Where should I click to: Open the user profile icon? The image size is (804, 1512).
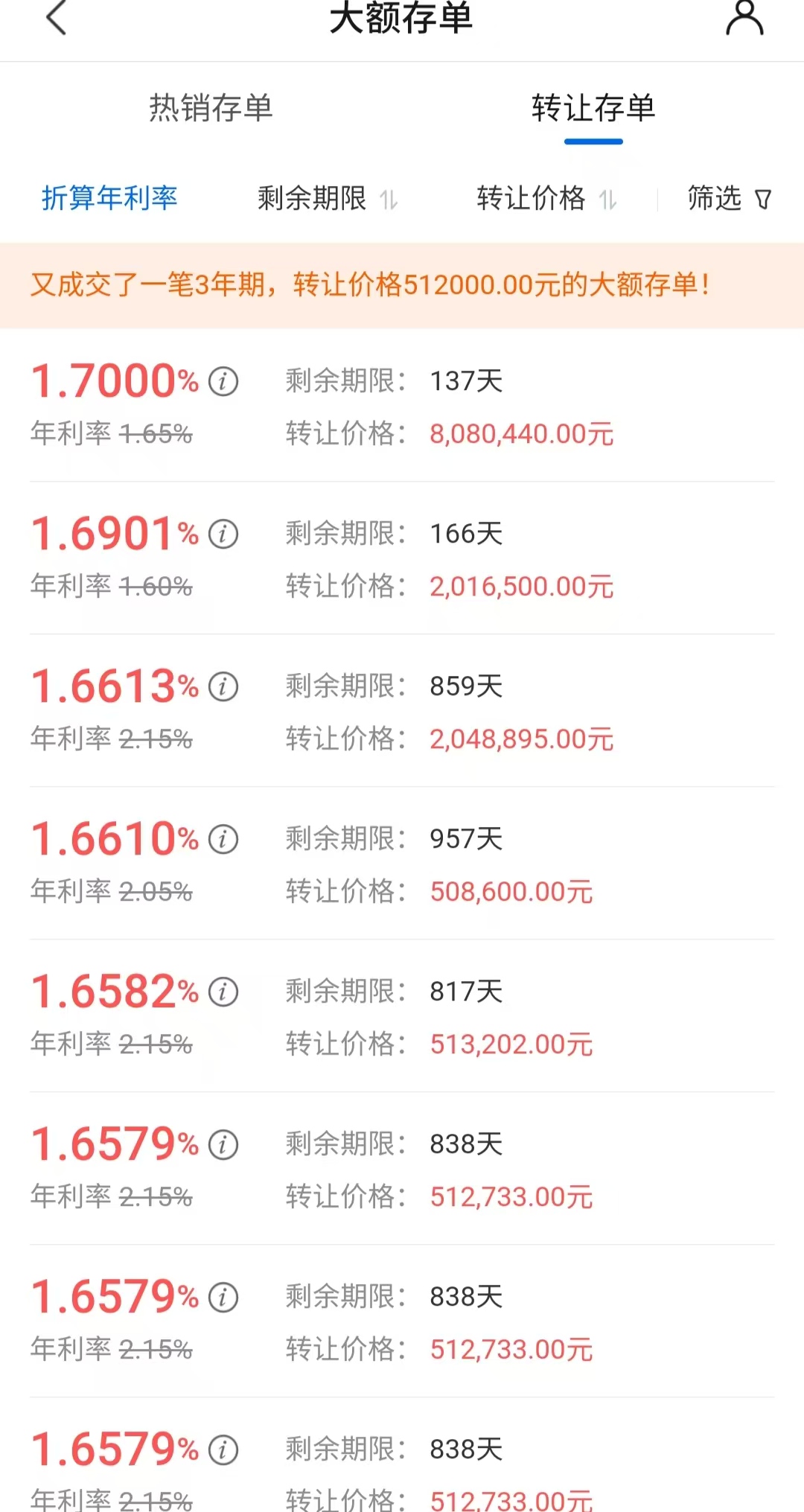coord(744,19)
